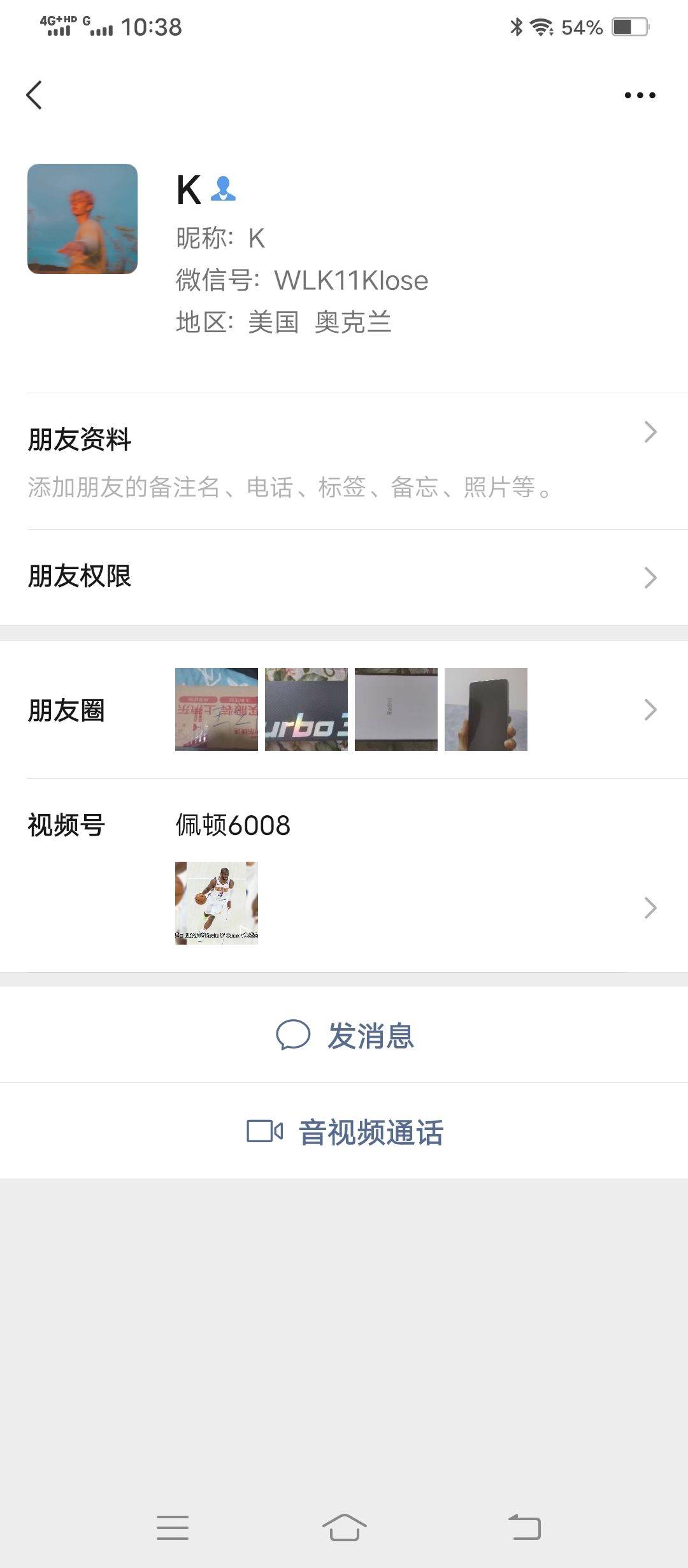The height and width of the screenshot is (1568, 688).
Task: Go back using the top-left arrow
Action: [x=34, y=96]
